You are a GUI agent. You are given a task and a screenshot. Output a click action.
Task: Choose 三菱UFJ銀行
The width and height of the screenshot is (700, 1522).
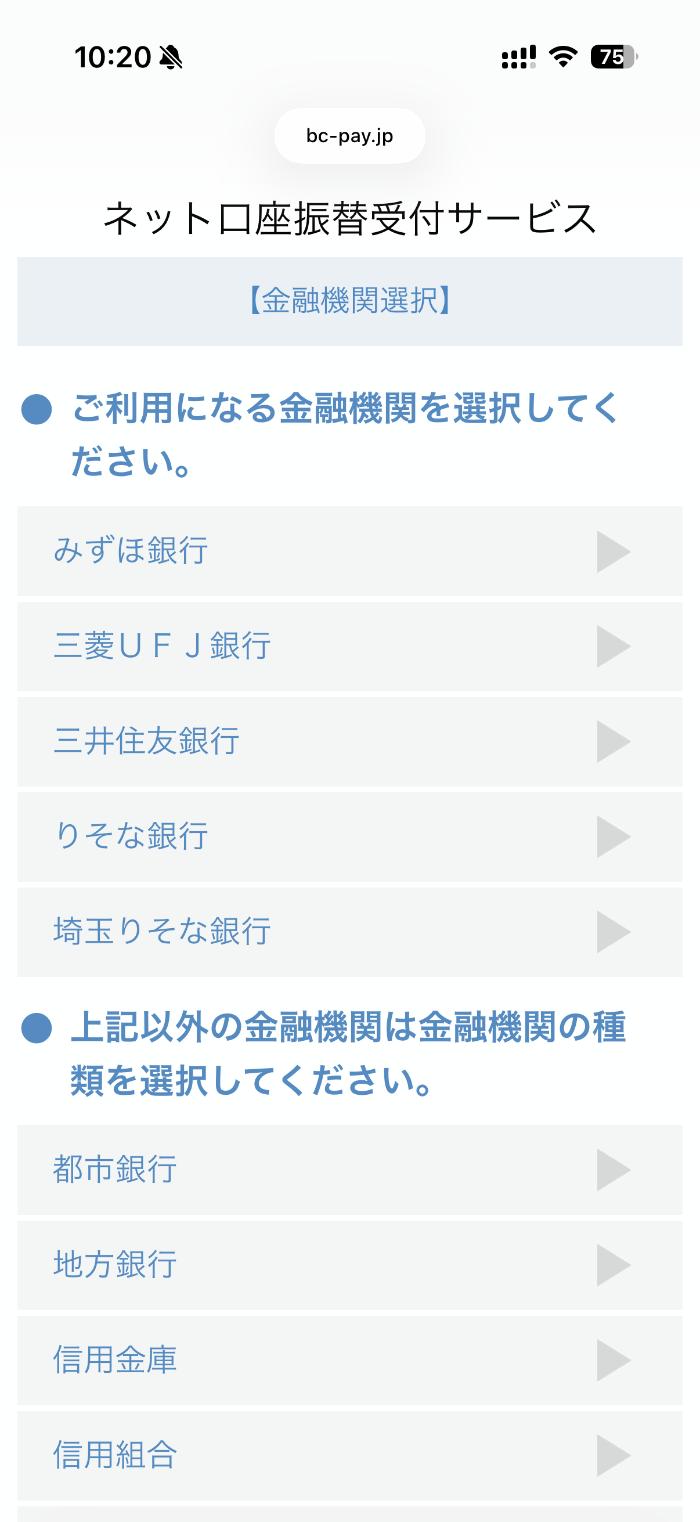pyautogui.click(x=349, y=646)
